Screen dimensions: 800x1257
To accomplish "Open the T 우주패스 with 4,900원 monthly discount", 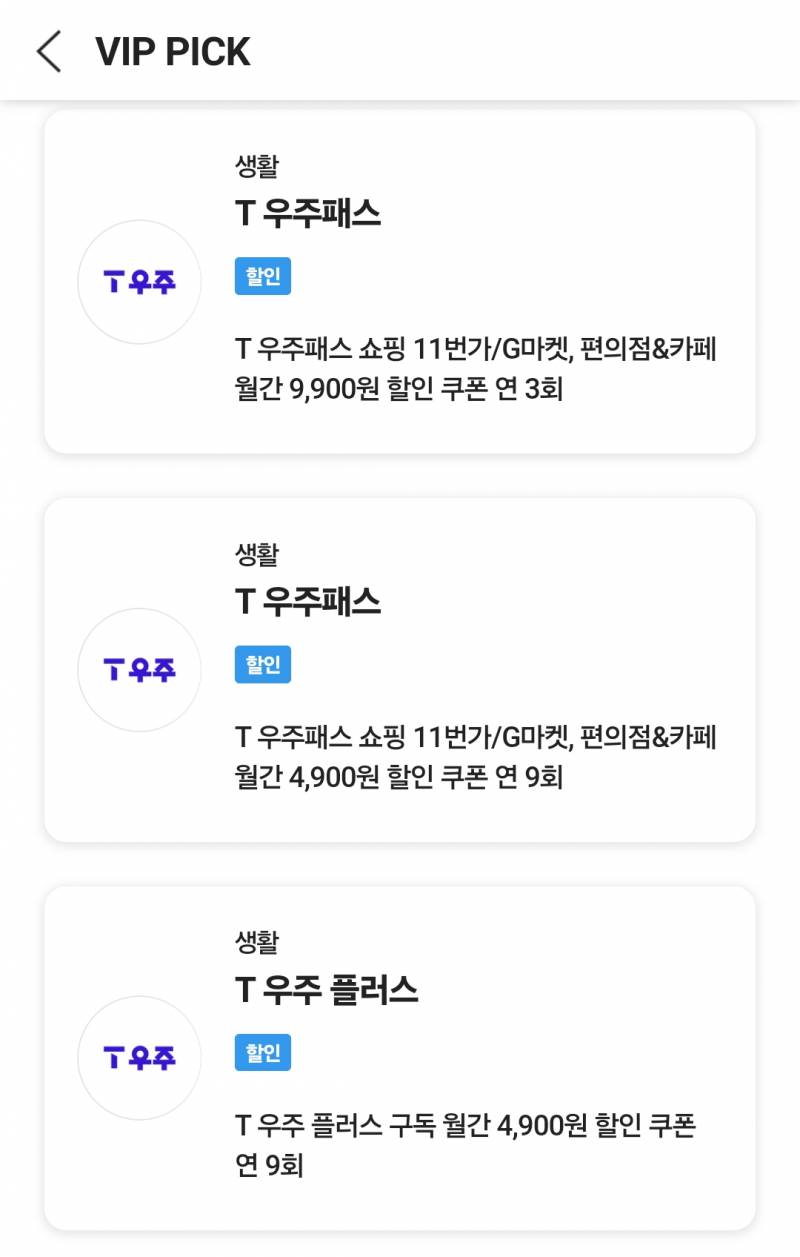I will pyautogui.click(x=400, y=669).
